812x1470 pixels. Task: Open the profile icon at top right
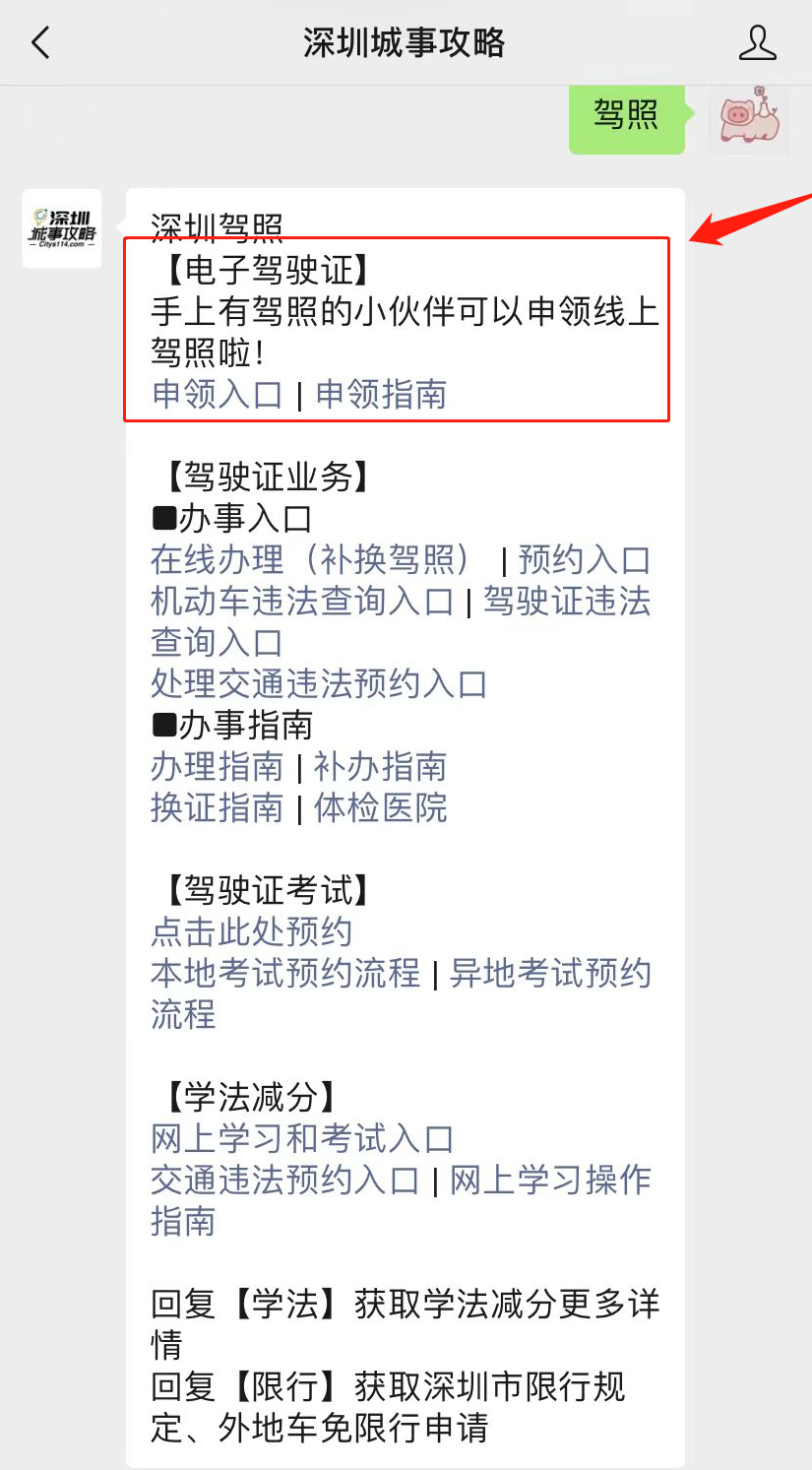(756, 41)
